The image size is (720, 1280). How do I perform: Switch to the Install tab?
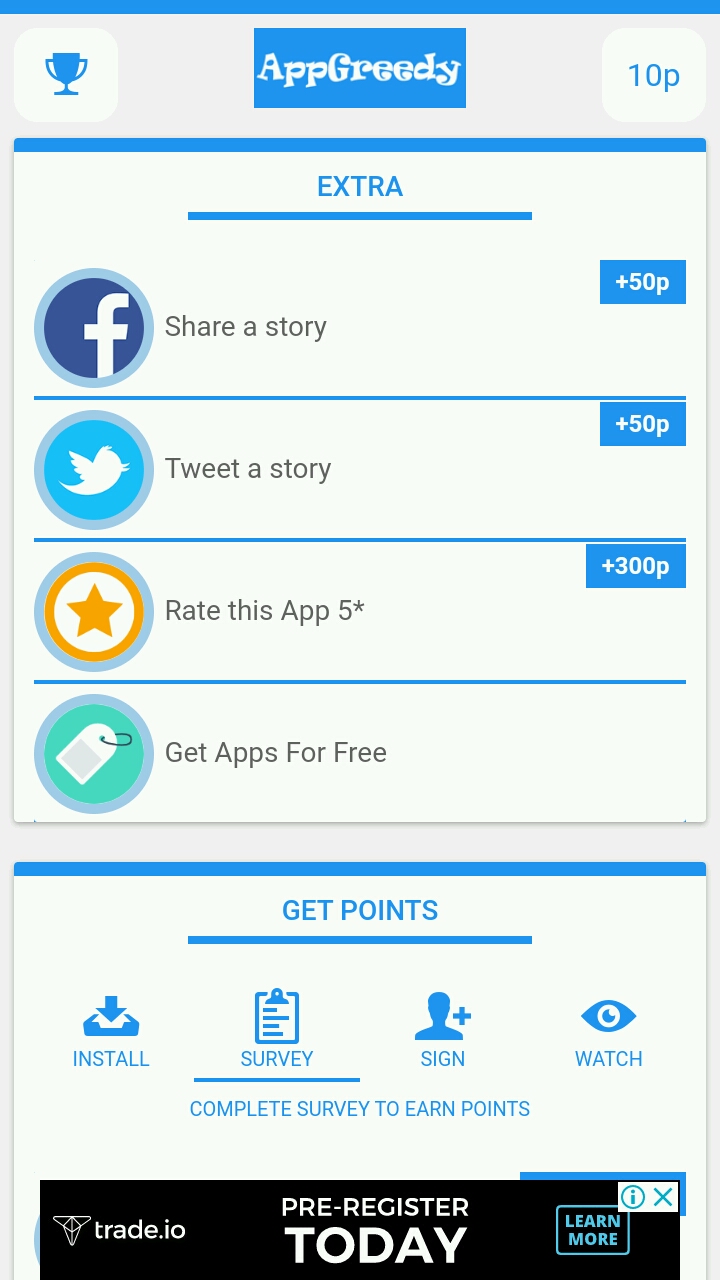(111, 1032)
